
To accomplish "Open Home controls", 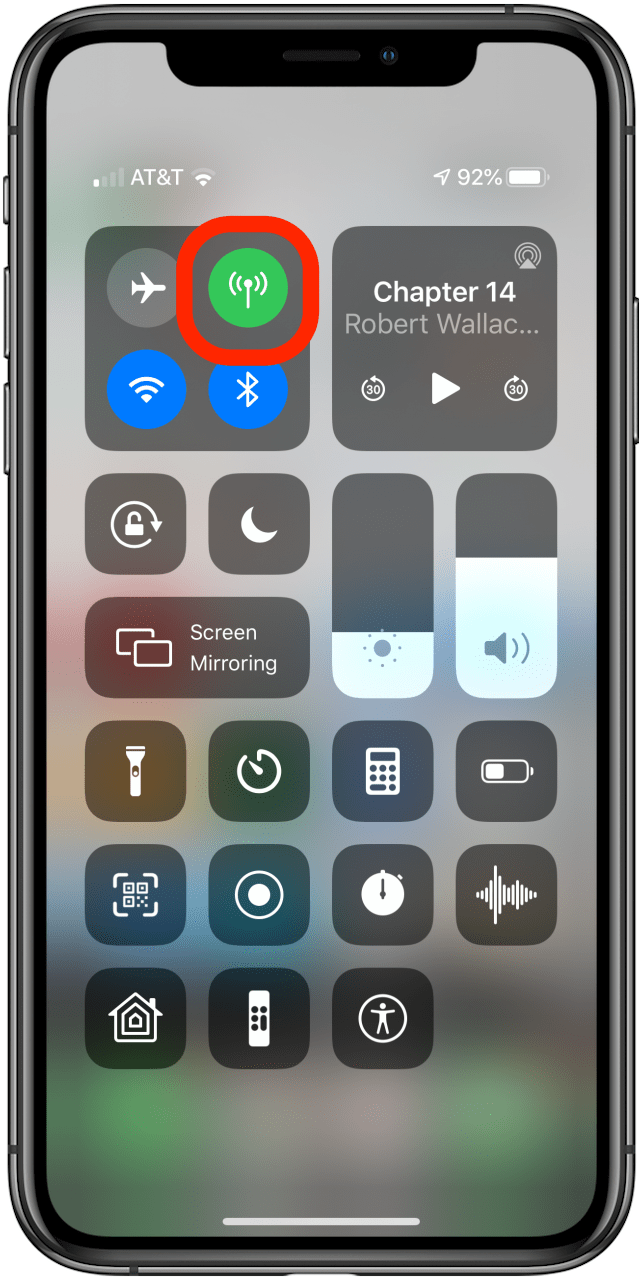I will click(x=136, y=1018).
